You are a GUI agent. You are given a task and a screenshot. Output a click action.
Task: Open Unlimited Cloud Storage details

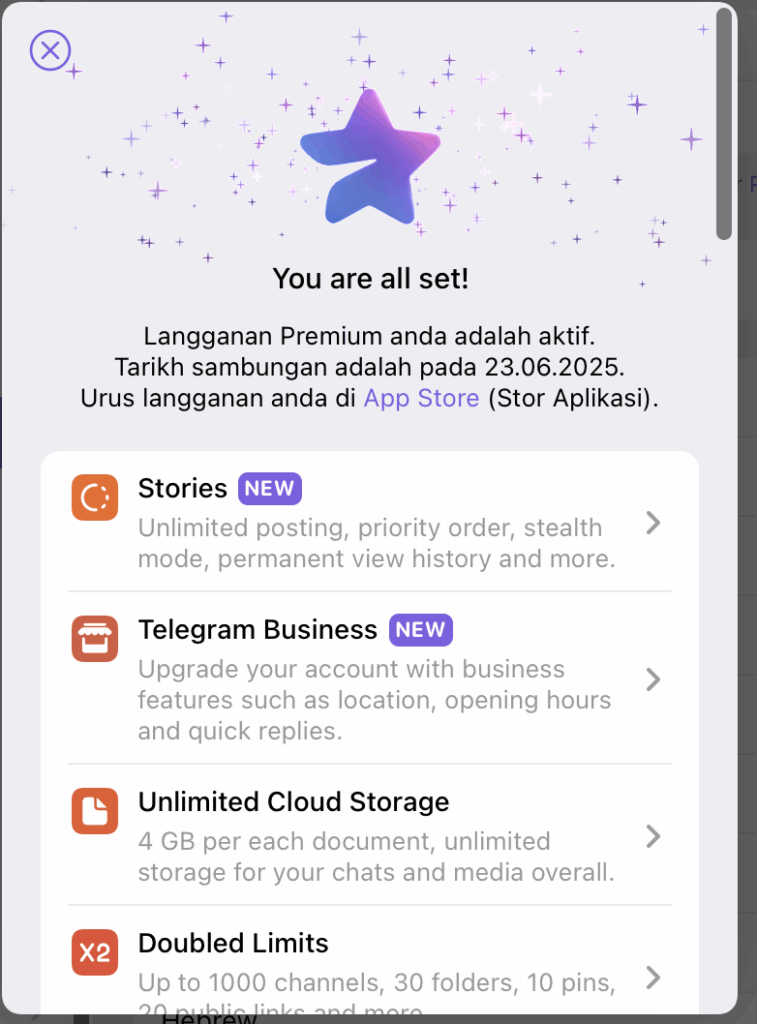click(370, 835)
